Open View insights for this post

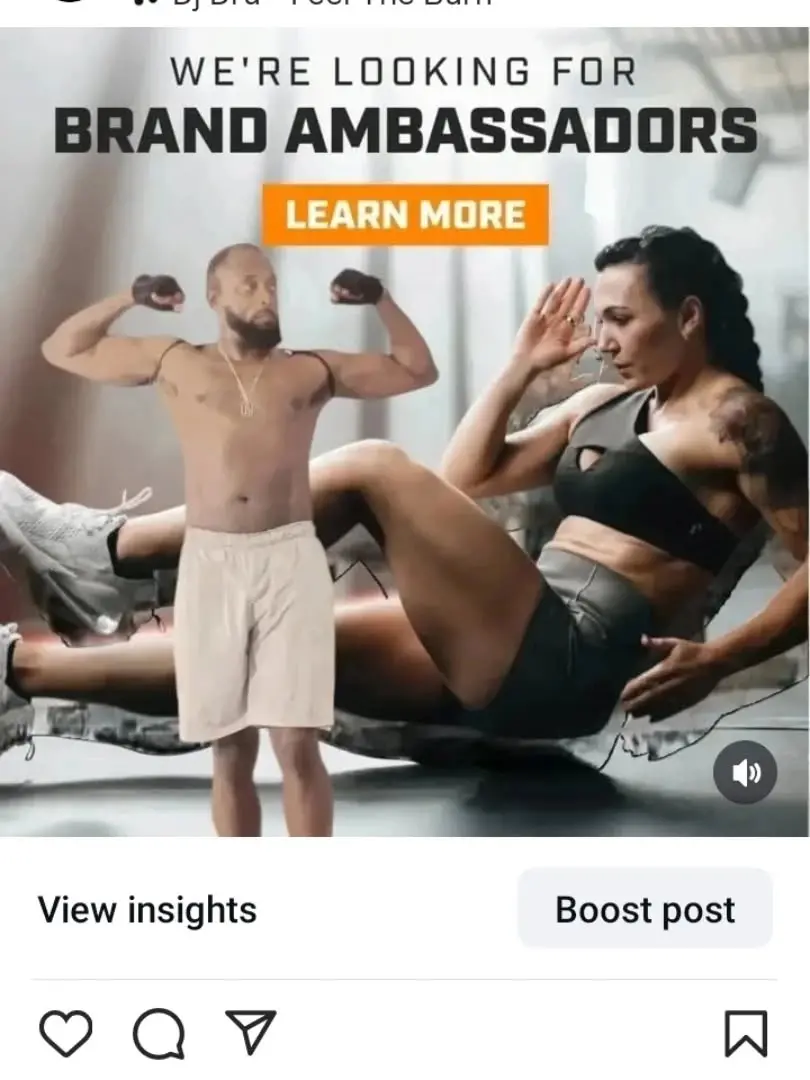click(x=145, y=910)
